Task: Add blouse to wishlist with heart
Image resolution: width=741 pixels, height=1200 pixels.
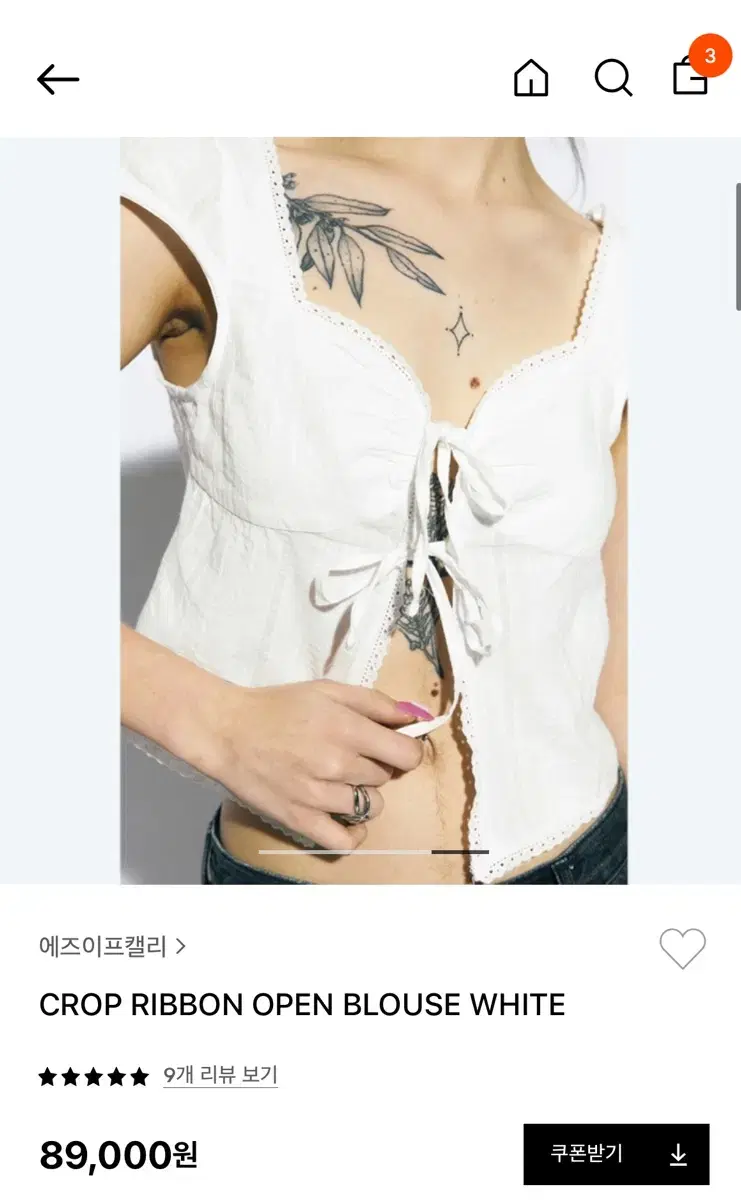Action: (x=683, y=948)
